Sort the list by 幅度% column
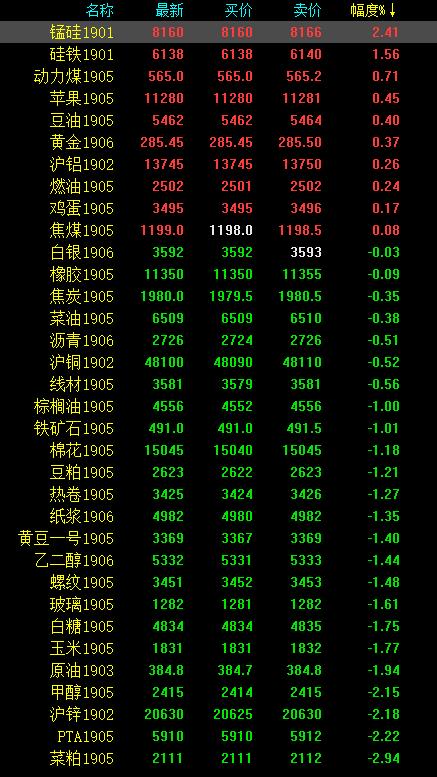The image size is (437, 777). pos(373,10)
